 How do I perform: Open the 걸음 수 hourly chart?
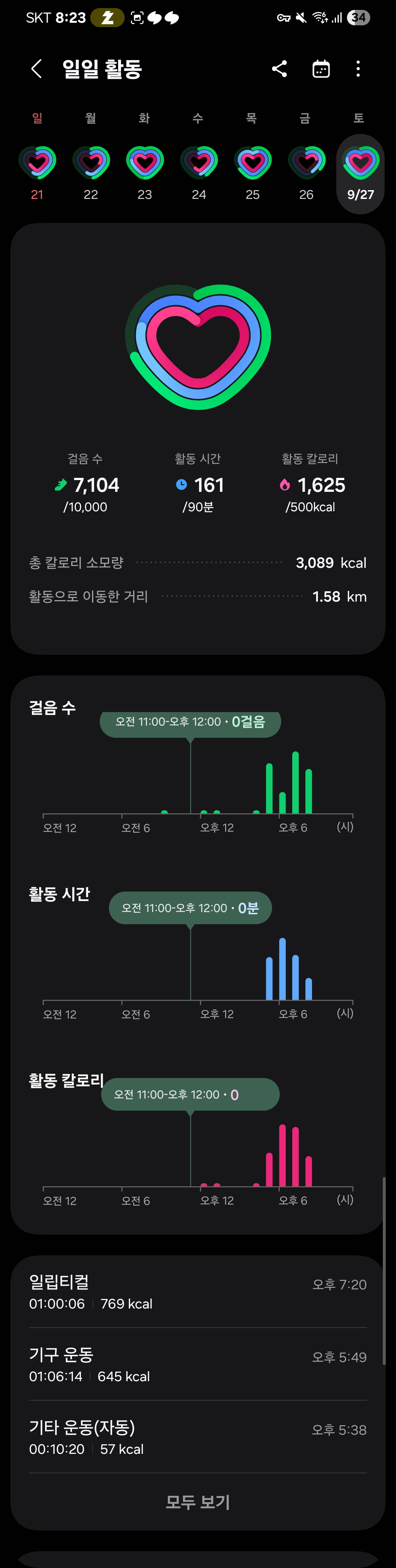[198, 773]
